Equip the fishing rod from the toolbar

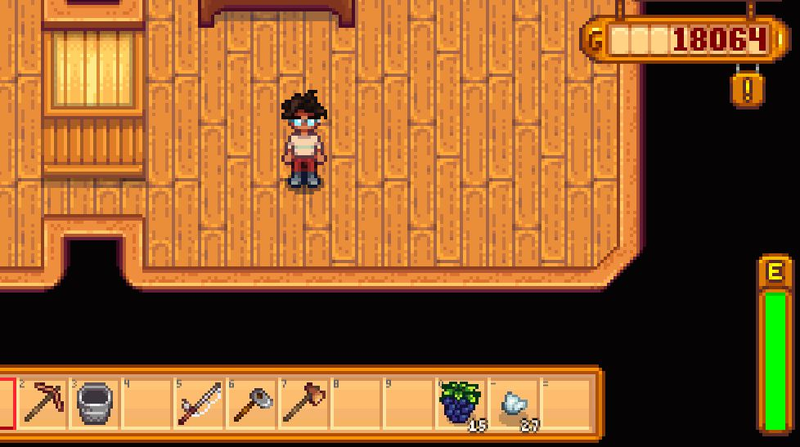(x=199, y=402)
